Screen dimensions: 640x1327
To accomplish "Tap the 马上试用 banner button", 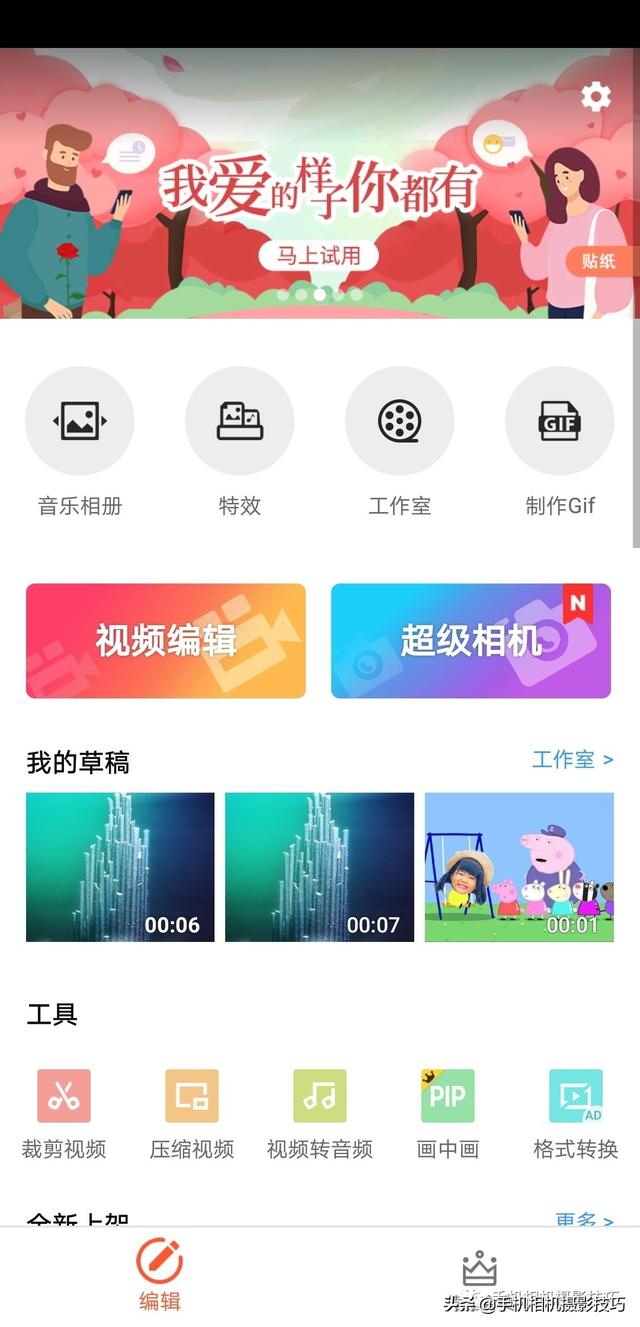I will (318, 255).
